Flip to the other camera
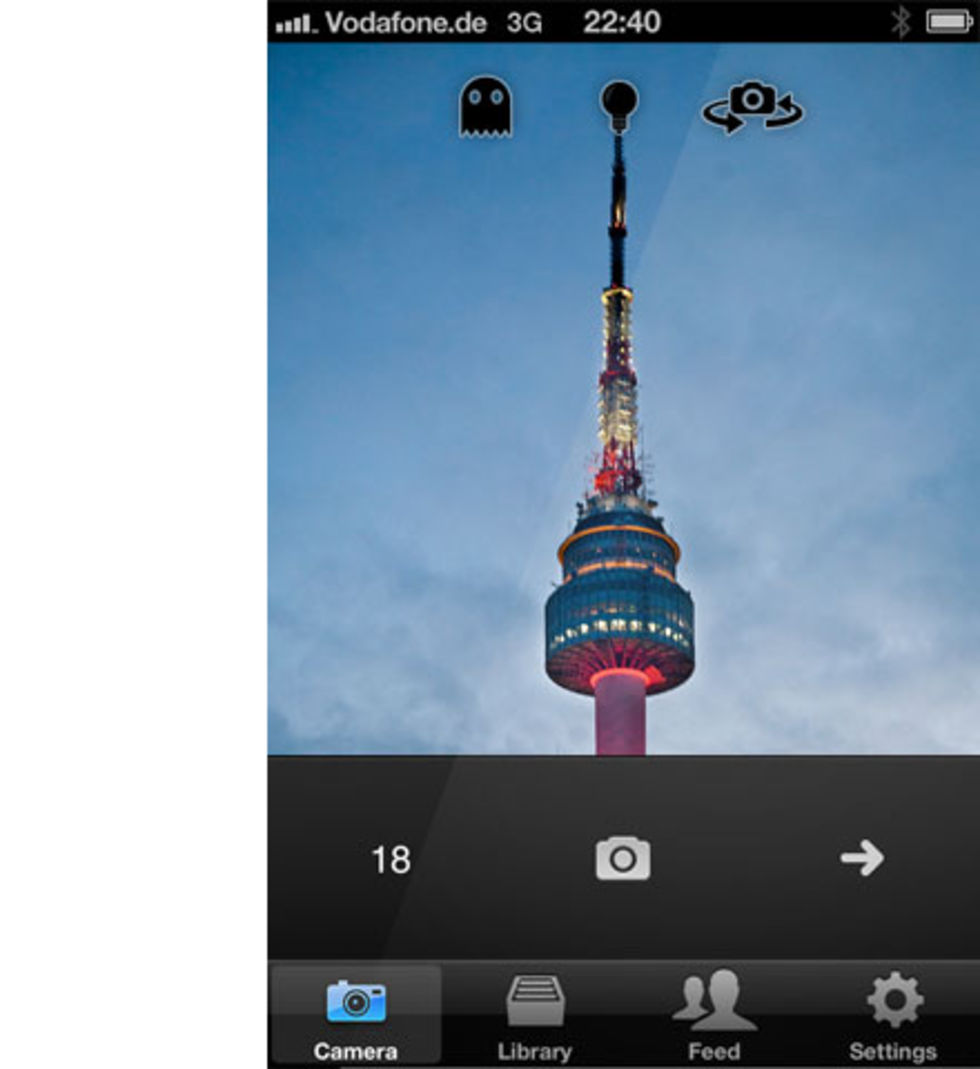Image resolution: width=980 pixels, height=1069 pixels. pos(753,107)
